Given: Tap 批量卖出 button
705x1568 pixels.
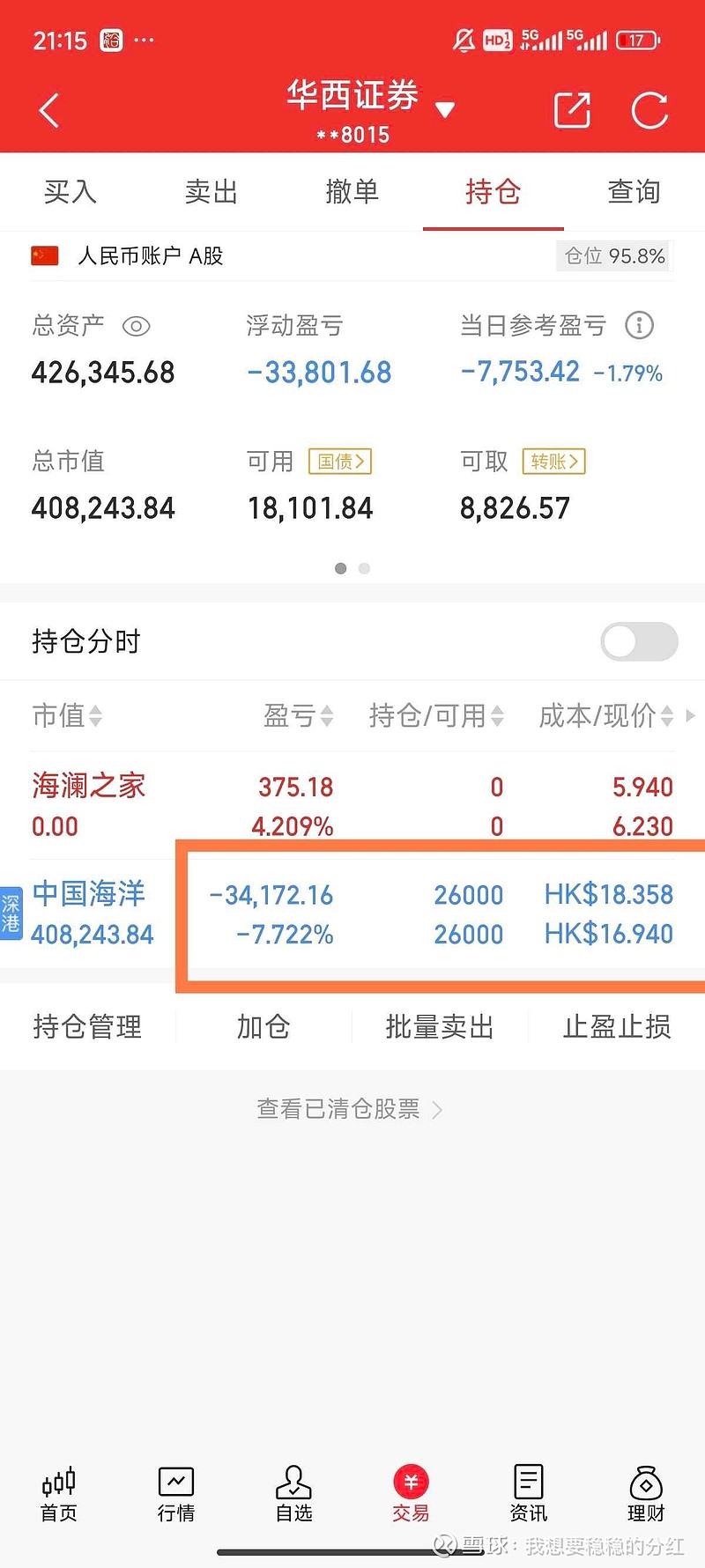Looking at the screenshot, I should tap(439, 1027).
